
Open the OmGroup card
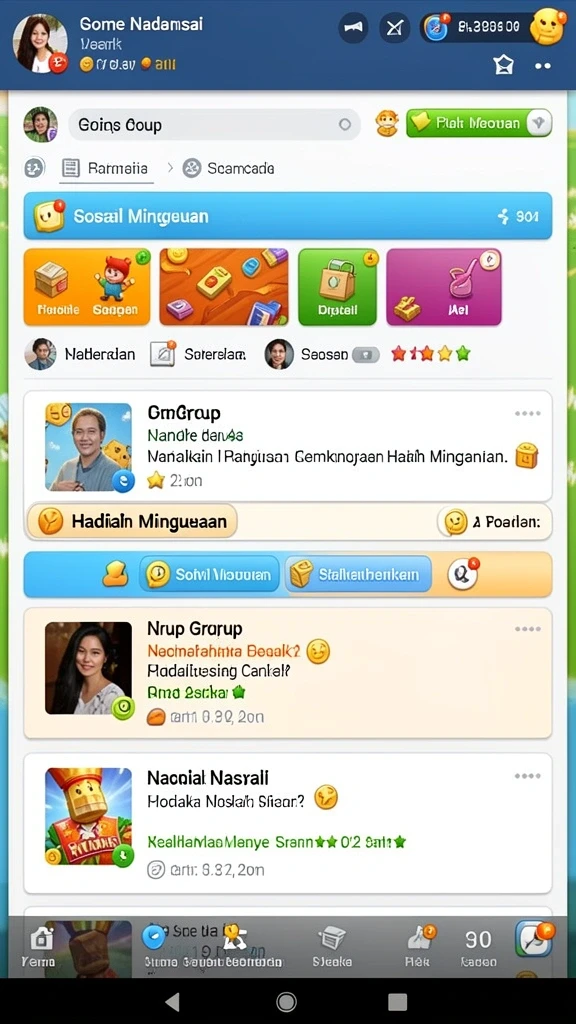click(288, 446)
